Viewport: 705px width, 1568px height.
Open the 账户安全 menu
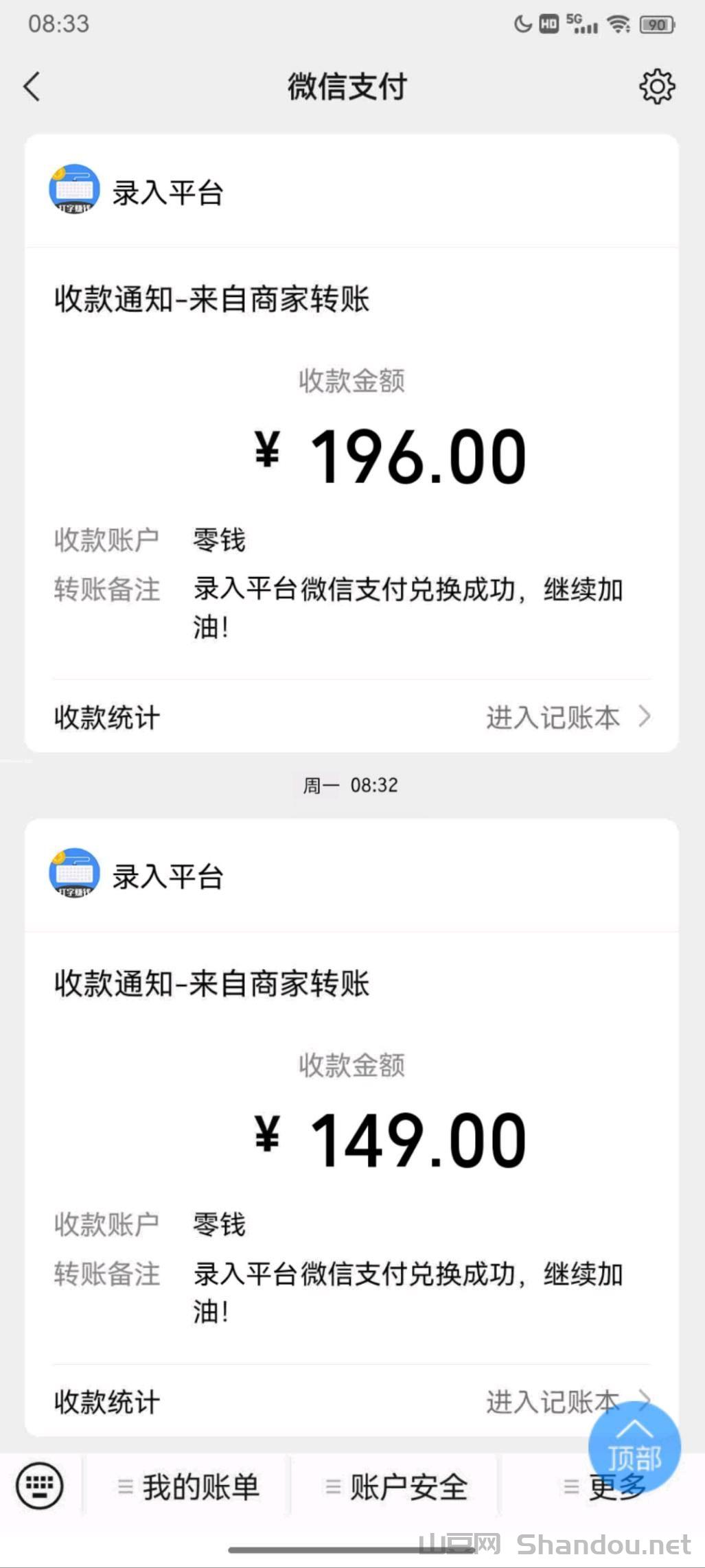(x=396, y=1487)
